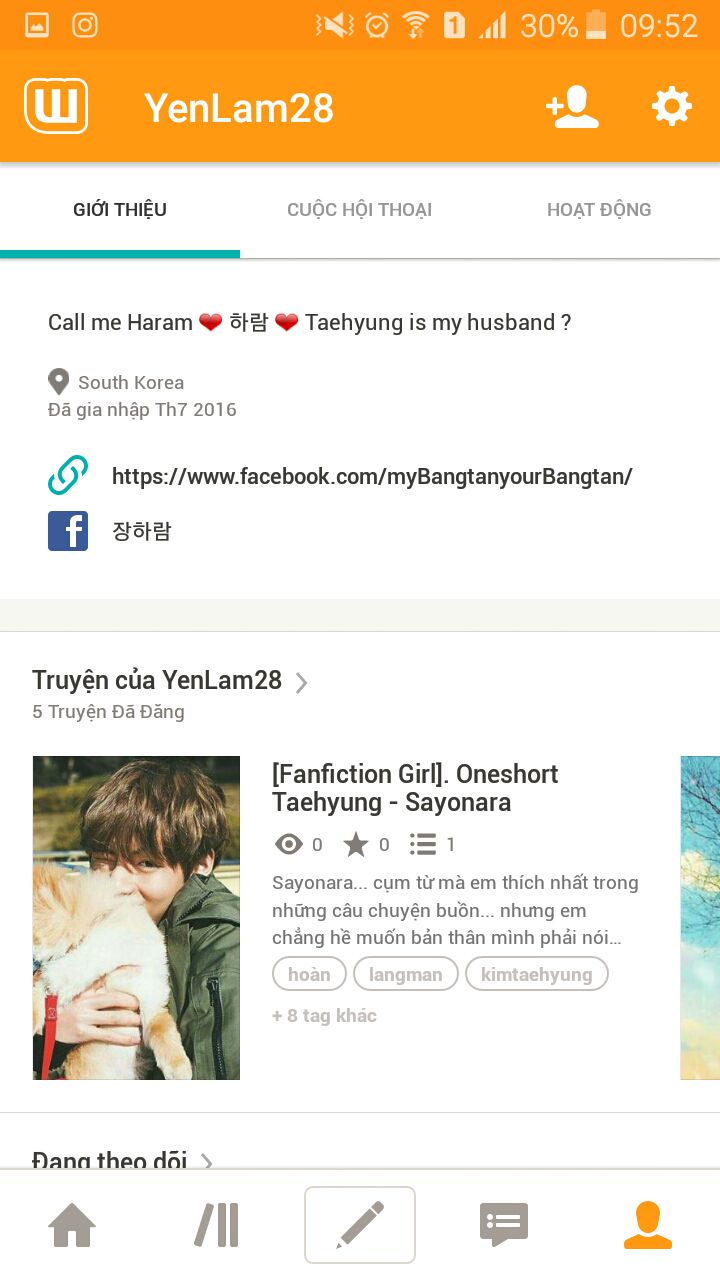Image resolution: width=720 pixels, height=1280 pixels.
Task: Select the Giới thiệu tab
Action: click(120, 210)
